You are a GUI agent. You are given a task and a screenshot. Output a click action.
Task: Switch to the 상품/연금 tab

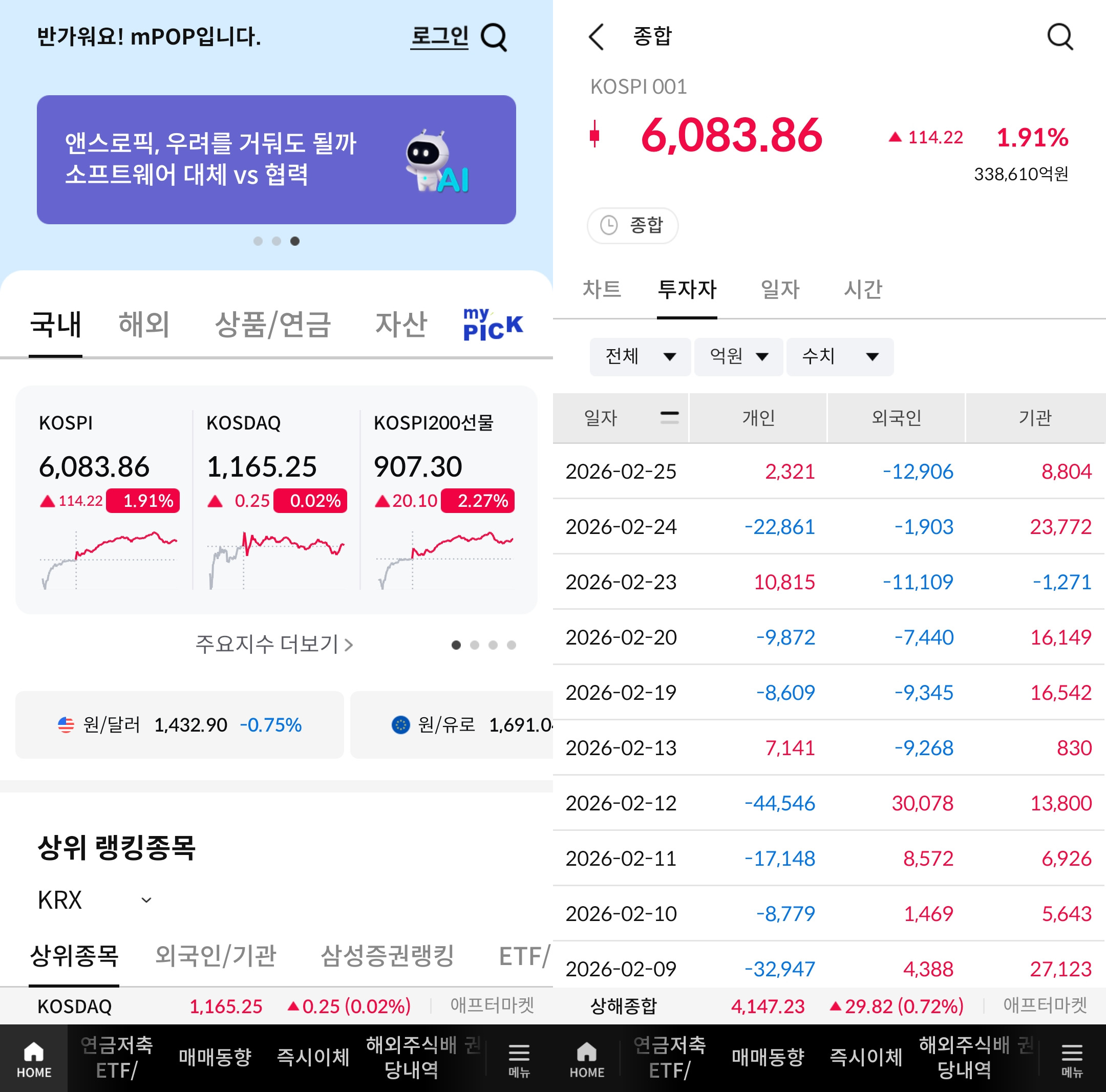272,325
